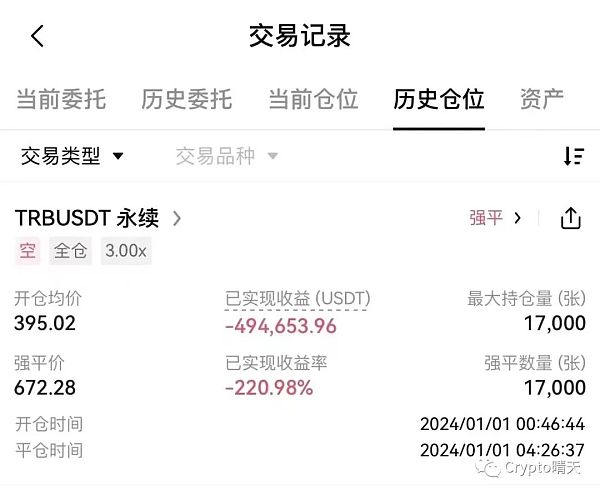Open TRBUSDT 永续 contract details
Screen dimensions: 600x495
click(99, 218)
